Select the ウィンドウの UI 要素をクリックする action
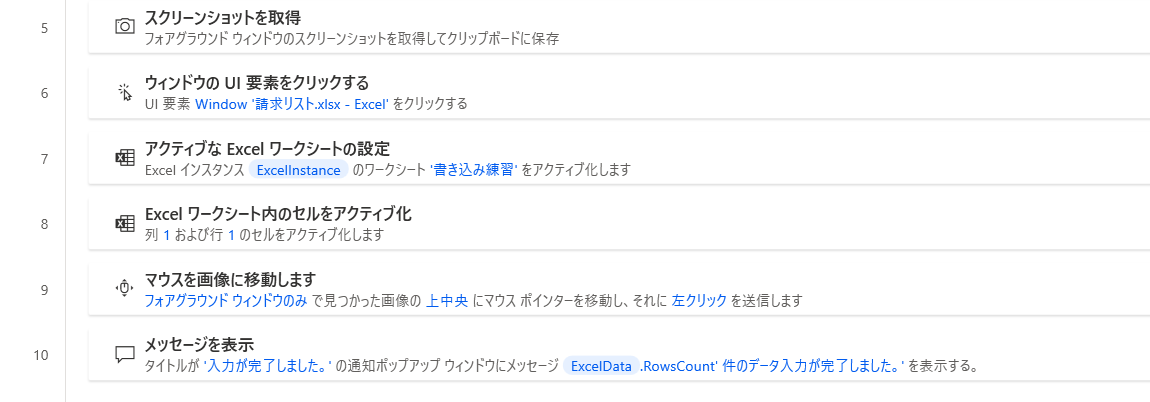The height and width of the screenshot is (402, 1150). tap(257, 82)
